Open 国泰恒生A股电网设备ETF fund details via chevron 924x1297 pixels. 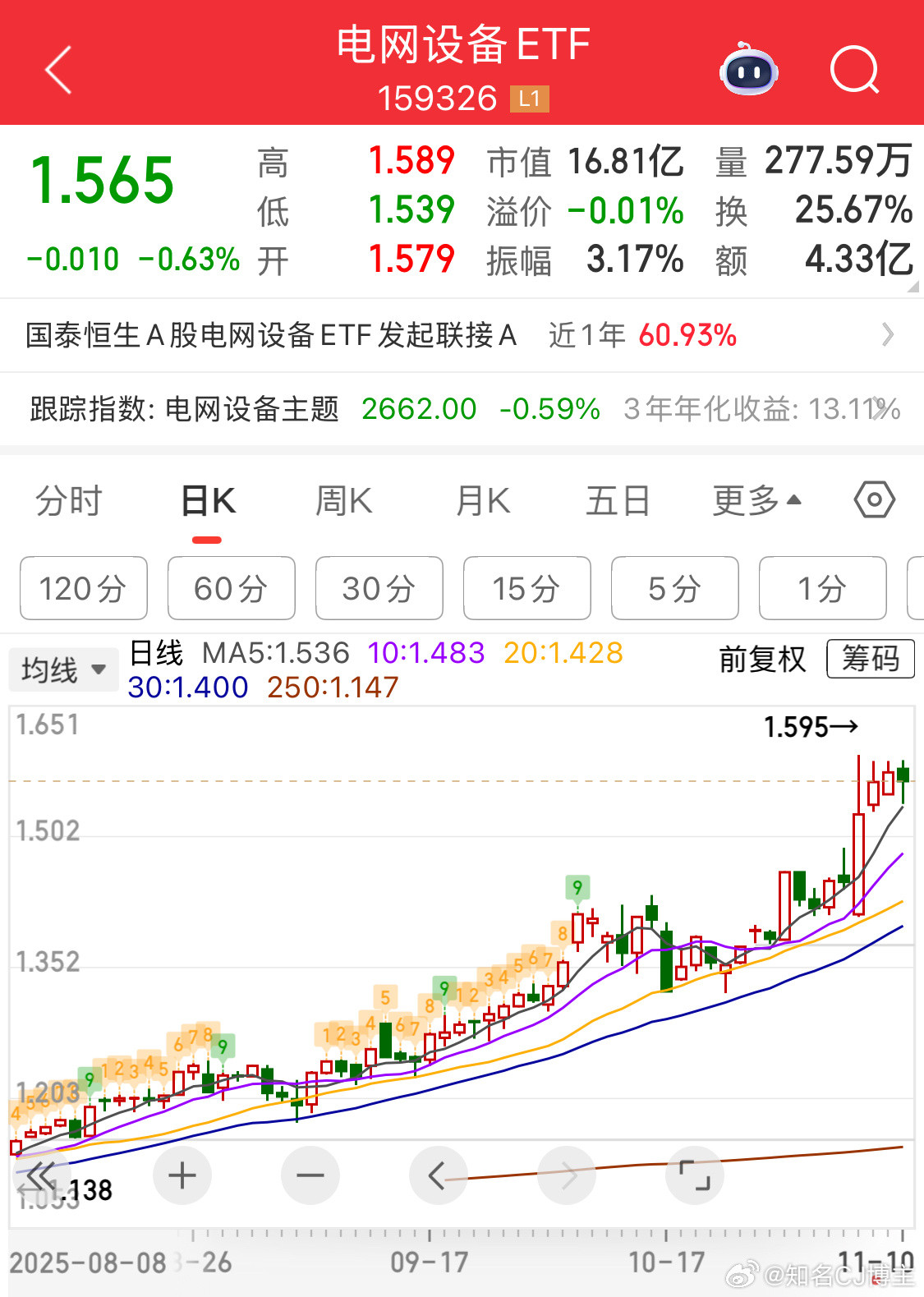point(887,335)
